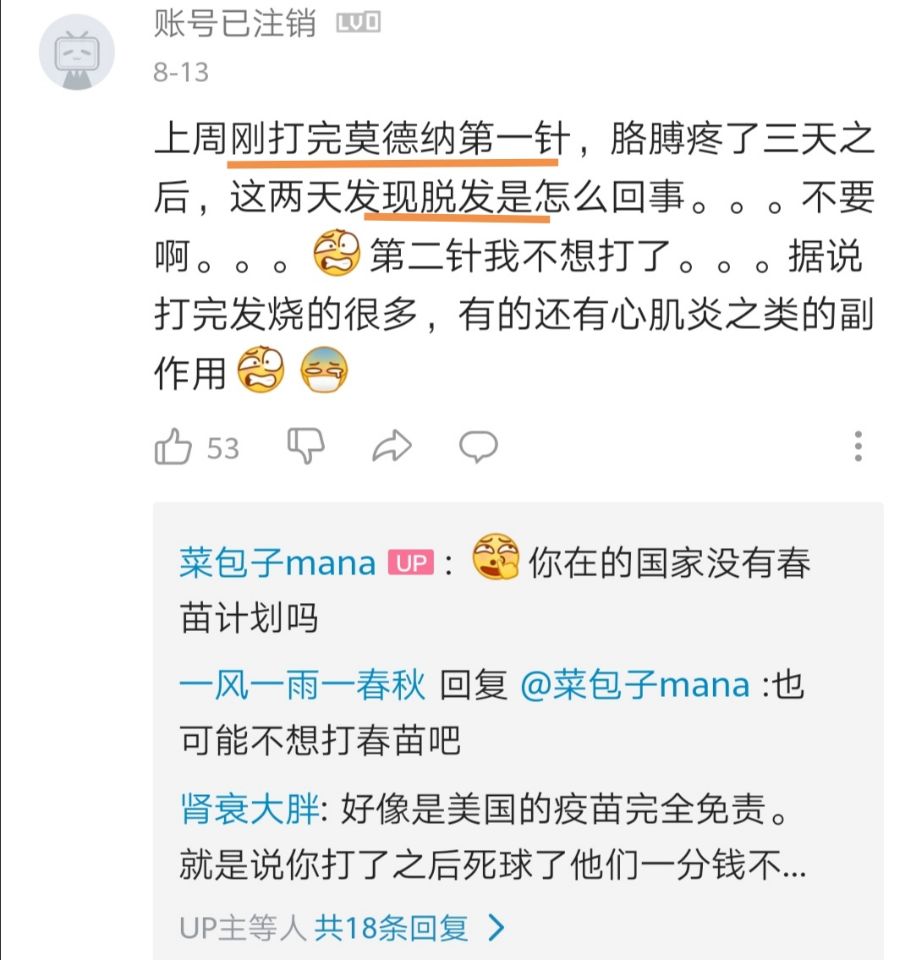Reply using the speech bubble icon

[478, 446]
